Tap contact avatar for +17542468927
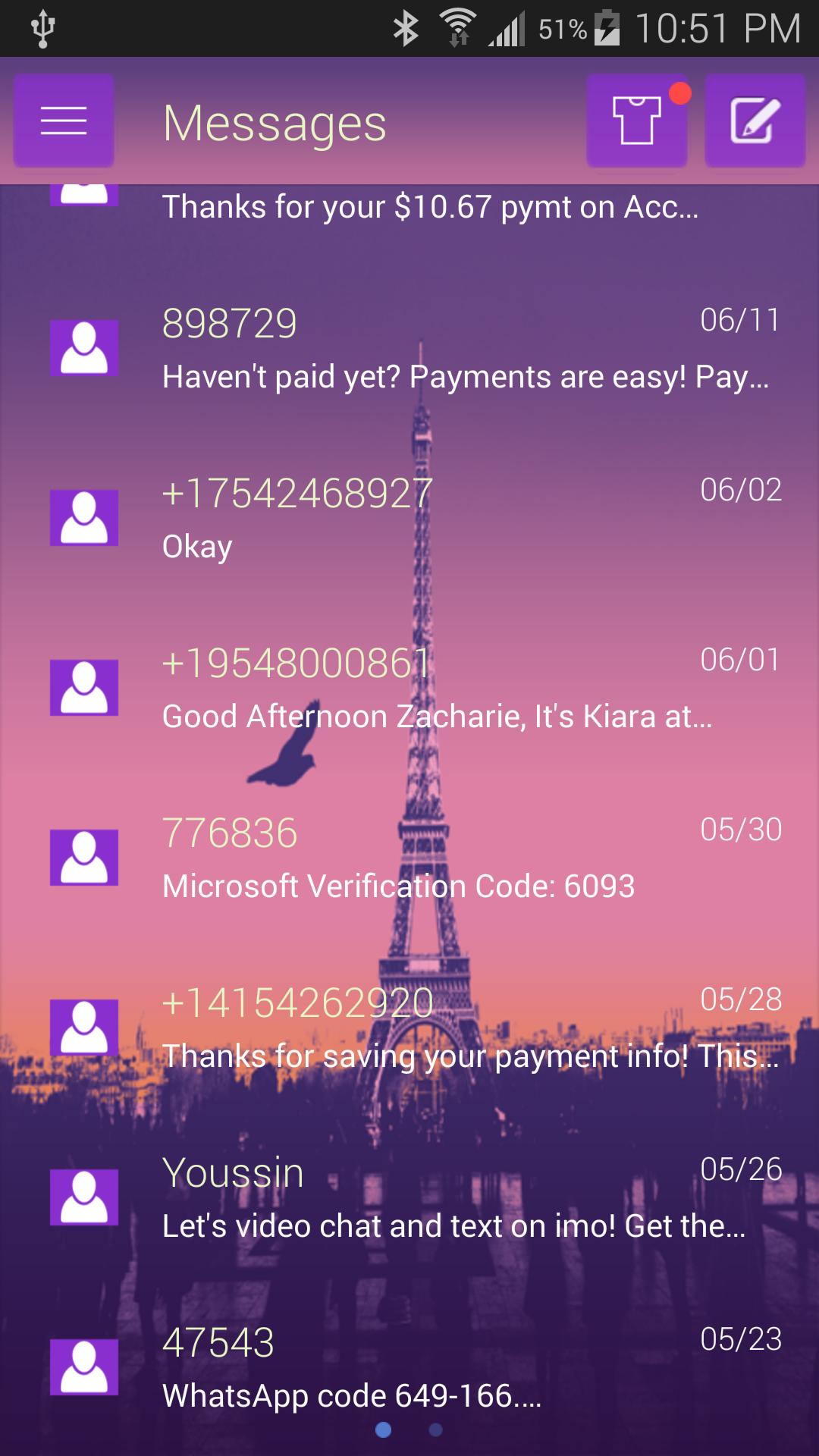Screen dimensions: 819x1456 [83, 518]
